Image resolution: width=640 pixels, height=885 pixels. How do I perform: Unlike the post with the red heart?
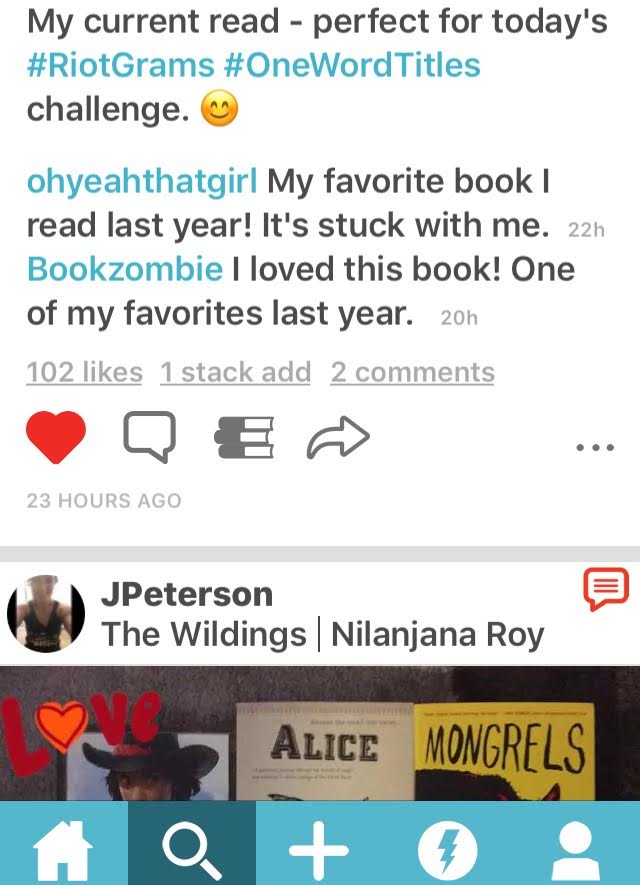click(x=56, y=437)
